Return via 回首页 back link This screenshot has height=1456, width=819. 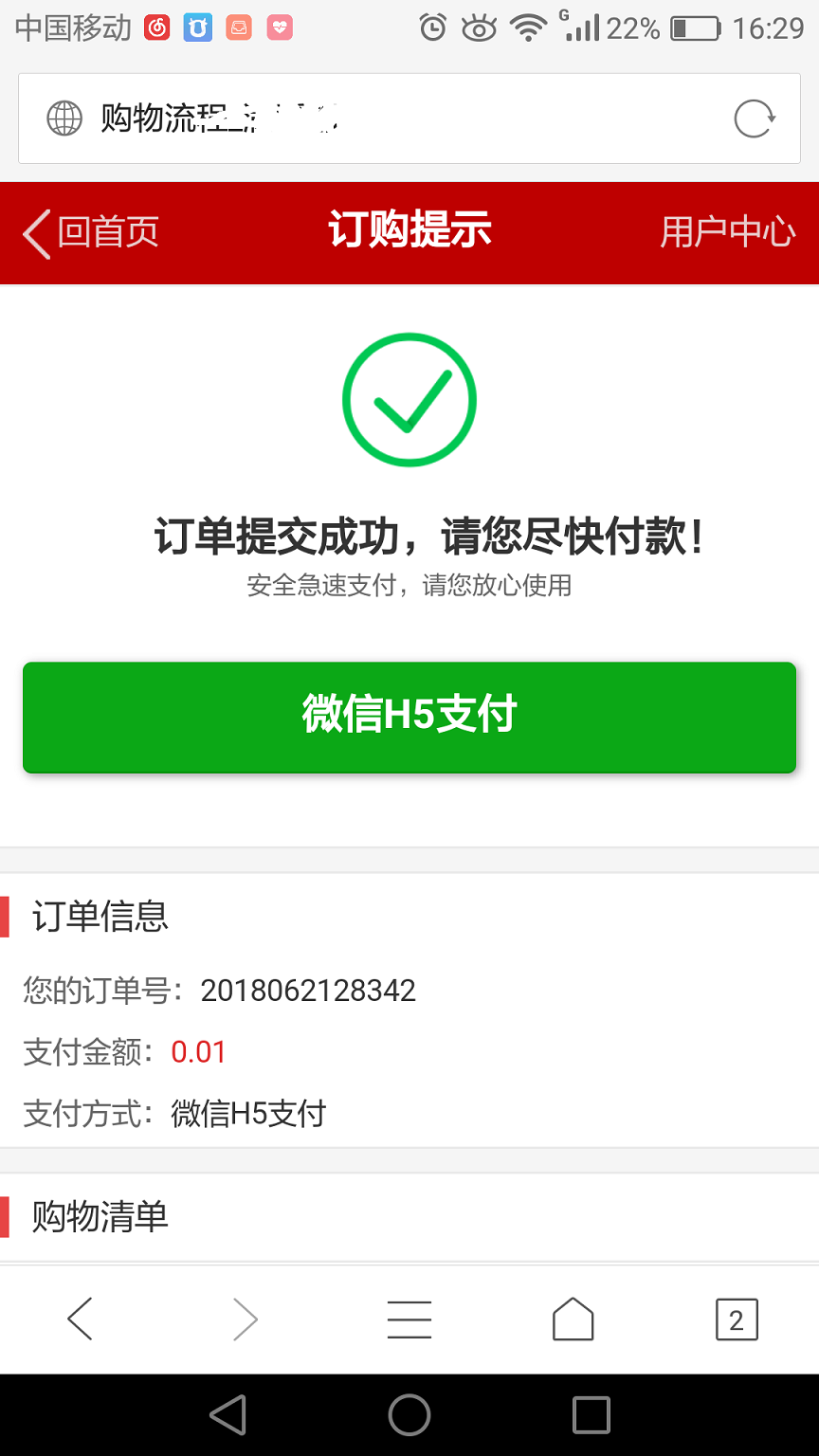[91, 232]
